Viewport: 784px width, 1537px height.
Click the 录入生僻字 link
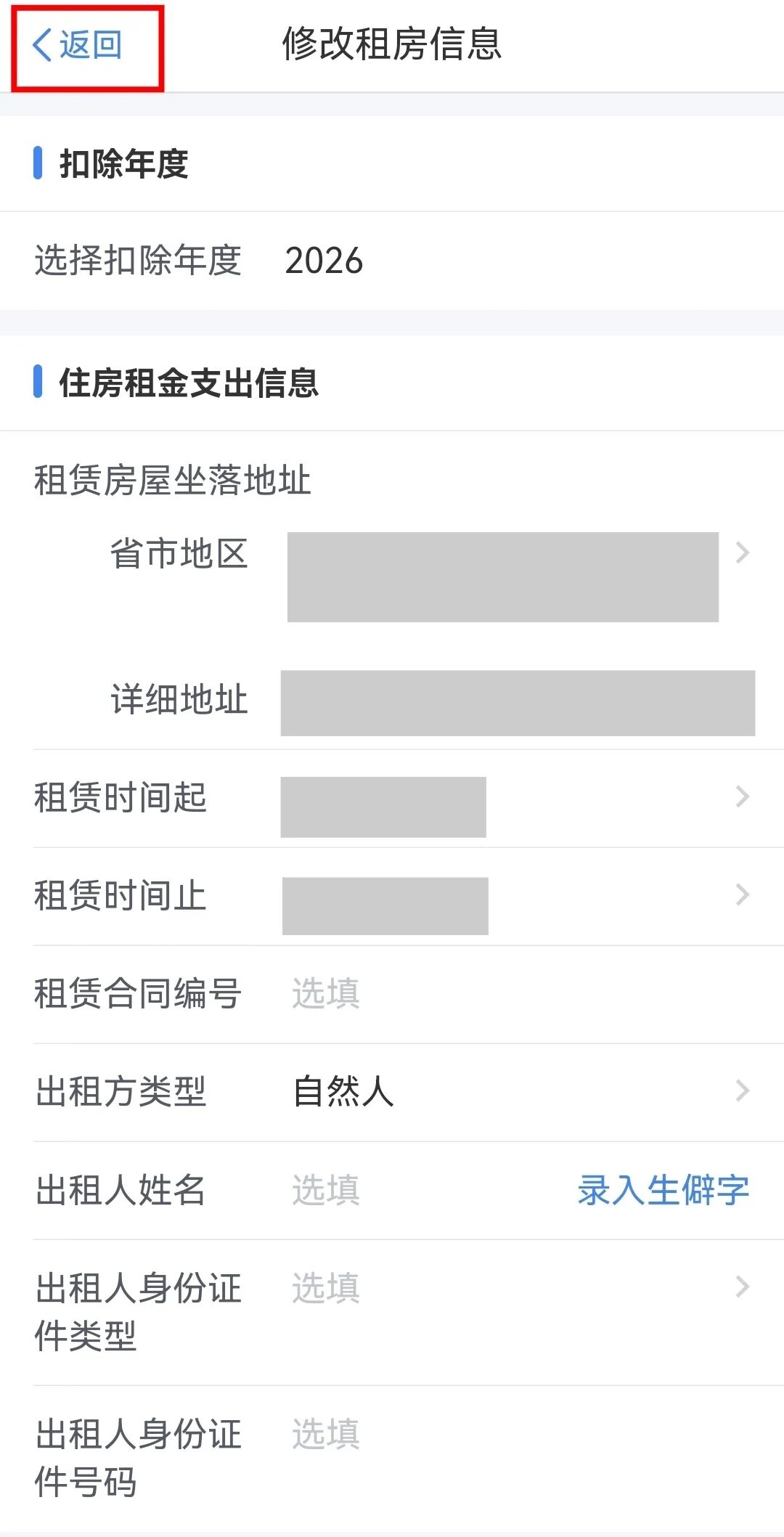[663, 1189]
